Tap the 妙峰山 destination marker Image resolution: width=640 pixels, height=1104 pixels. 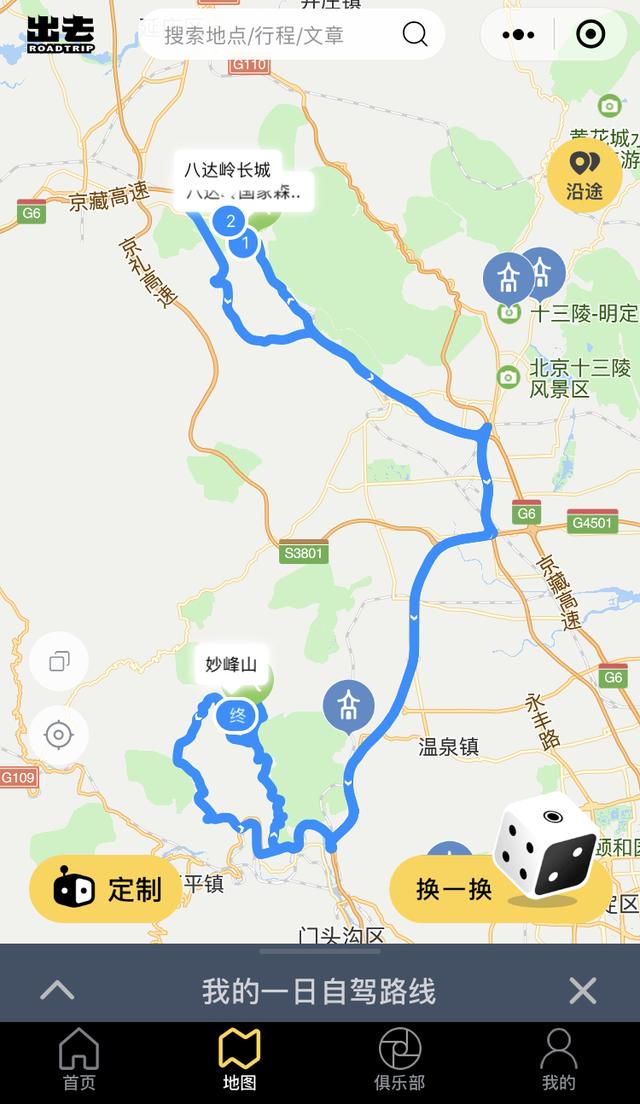[238, 714]
